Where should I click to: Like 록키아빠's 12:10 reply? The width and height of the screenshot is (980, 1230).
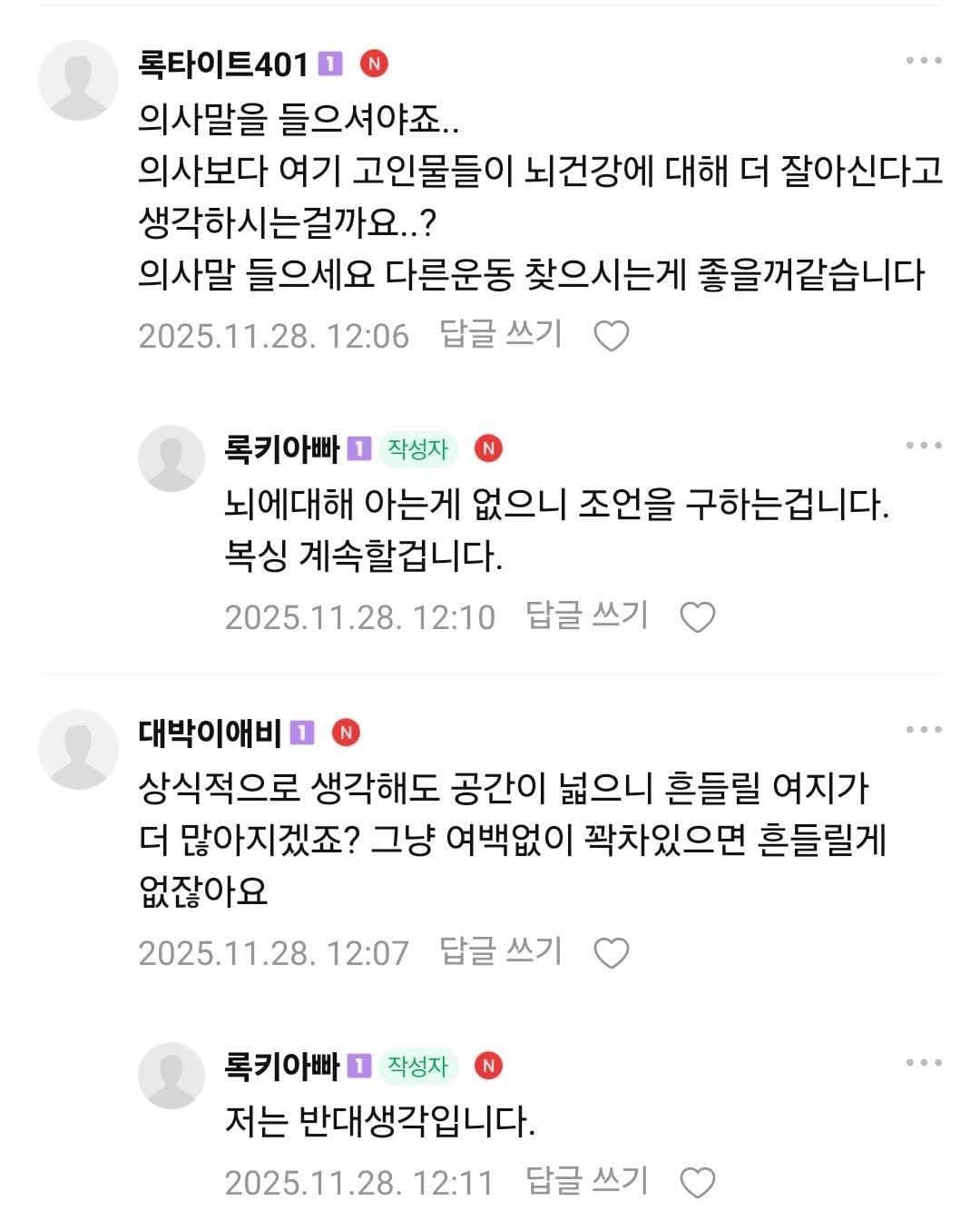[698, 618]
